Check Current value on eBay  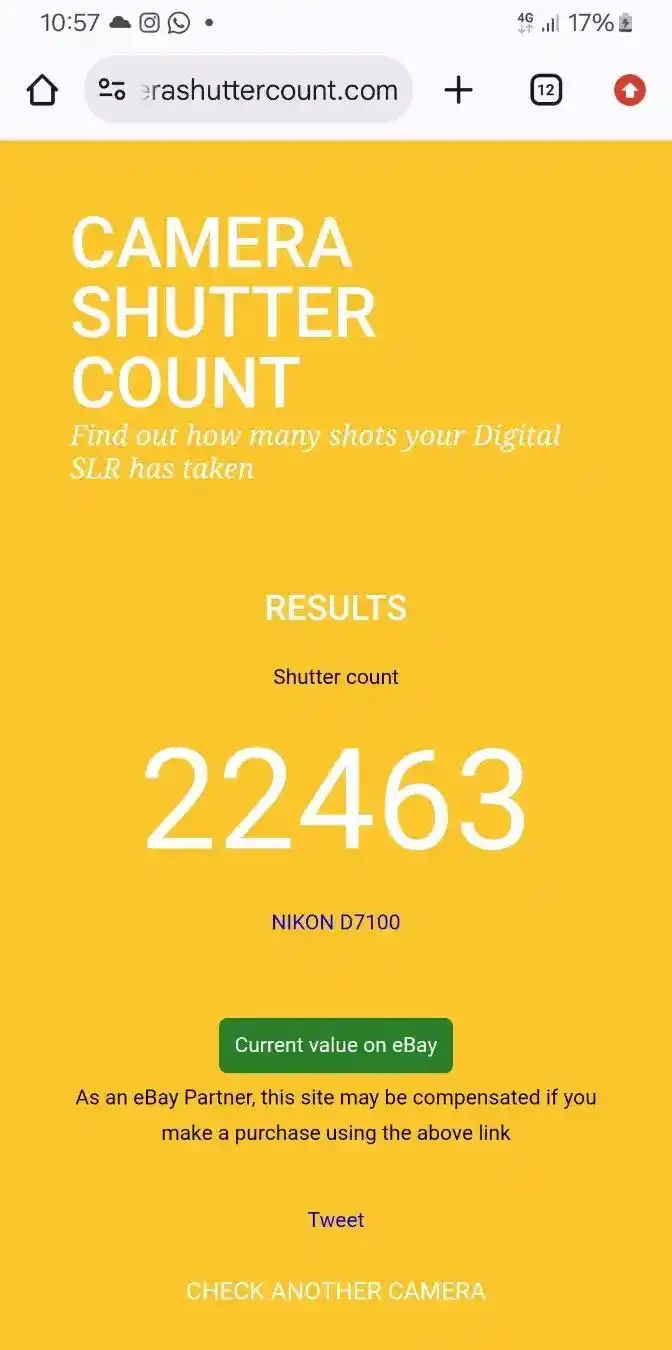coord(336,1045)
